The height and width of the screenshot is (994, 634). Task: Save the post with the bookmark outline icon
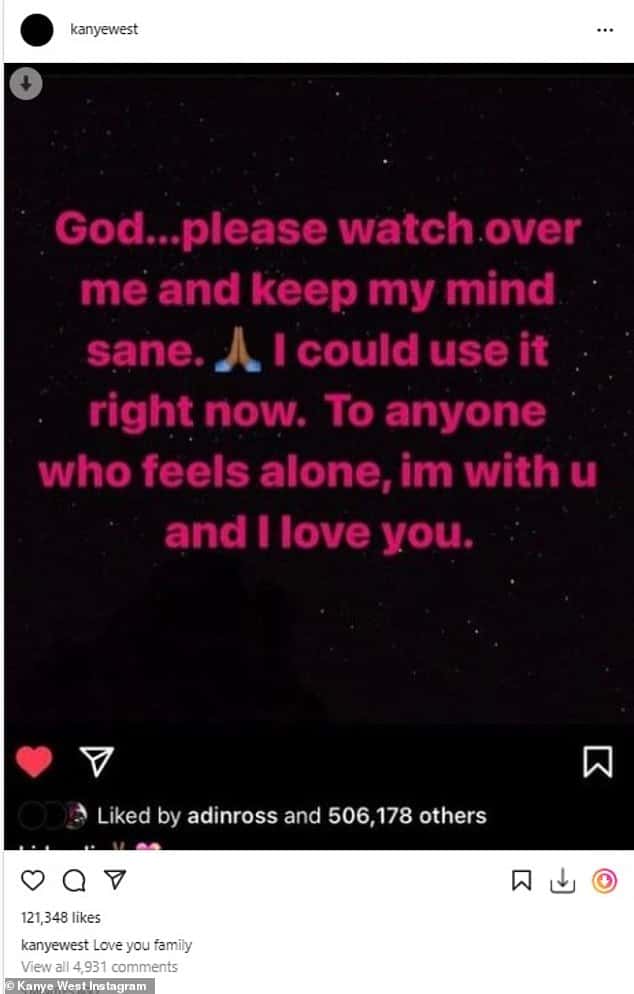coord(521,880)
